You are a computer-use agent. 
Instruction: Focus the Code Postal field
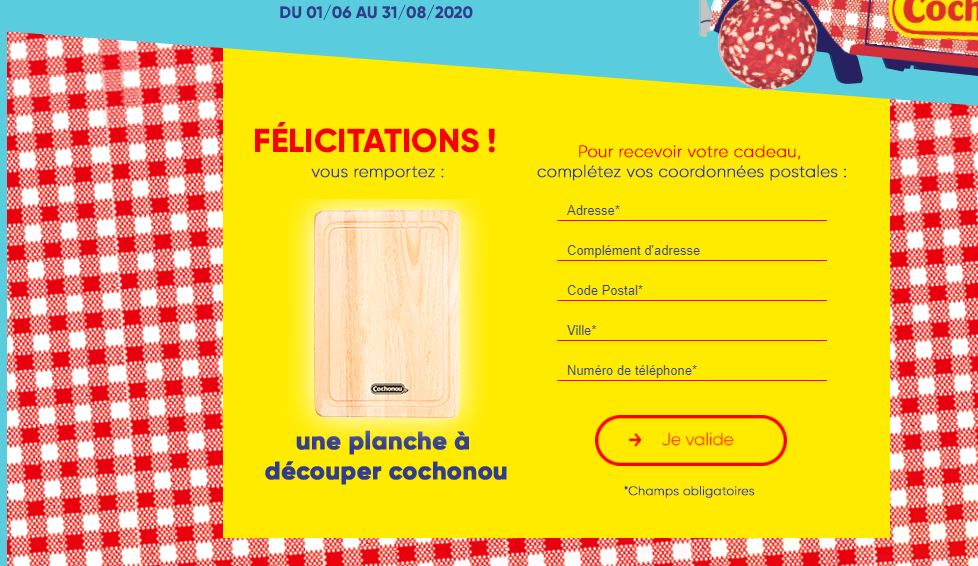pos(691,290)
